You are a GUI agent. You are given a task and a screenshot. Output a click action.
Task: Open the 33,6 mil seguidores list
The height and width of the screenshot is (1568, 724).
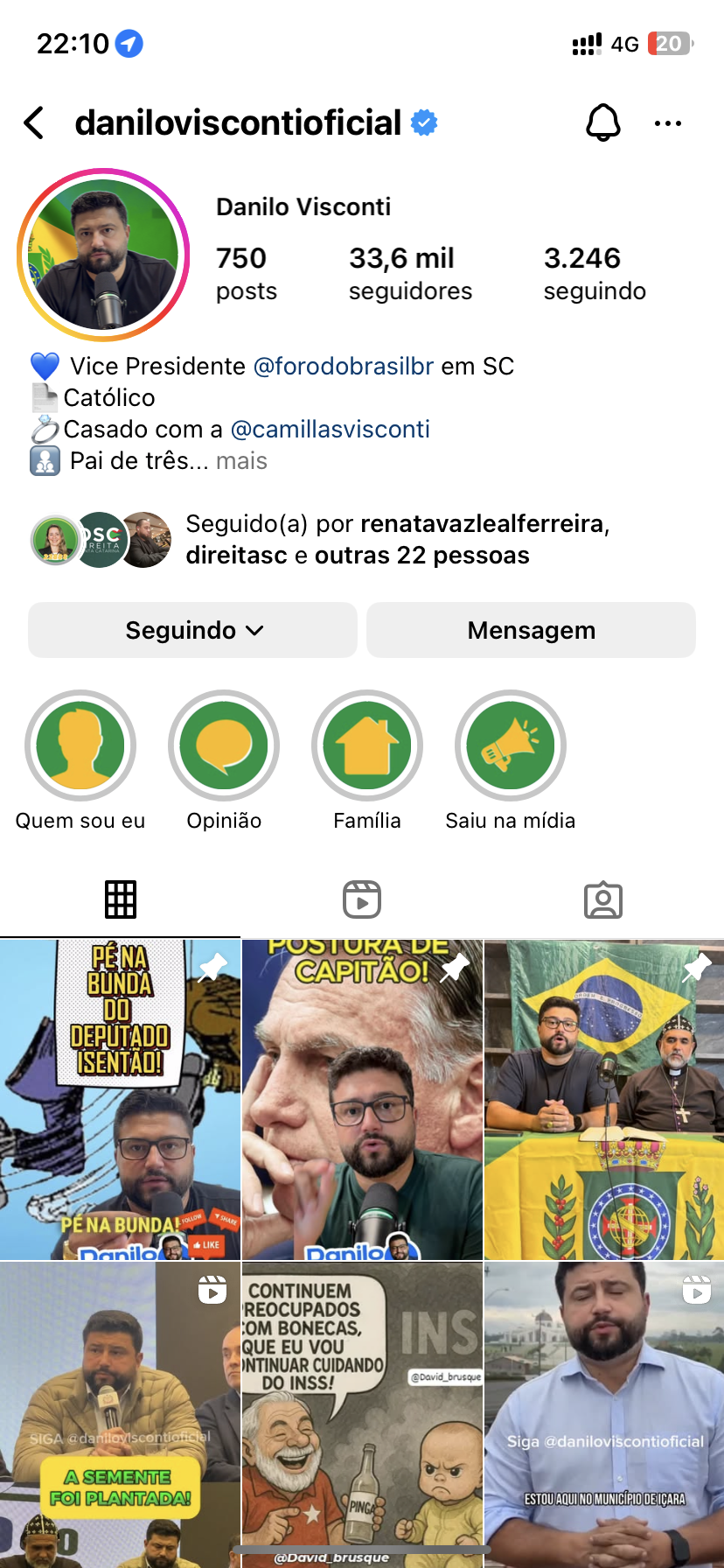[409, 273]
